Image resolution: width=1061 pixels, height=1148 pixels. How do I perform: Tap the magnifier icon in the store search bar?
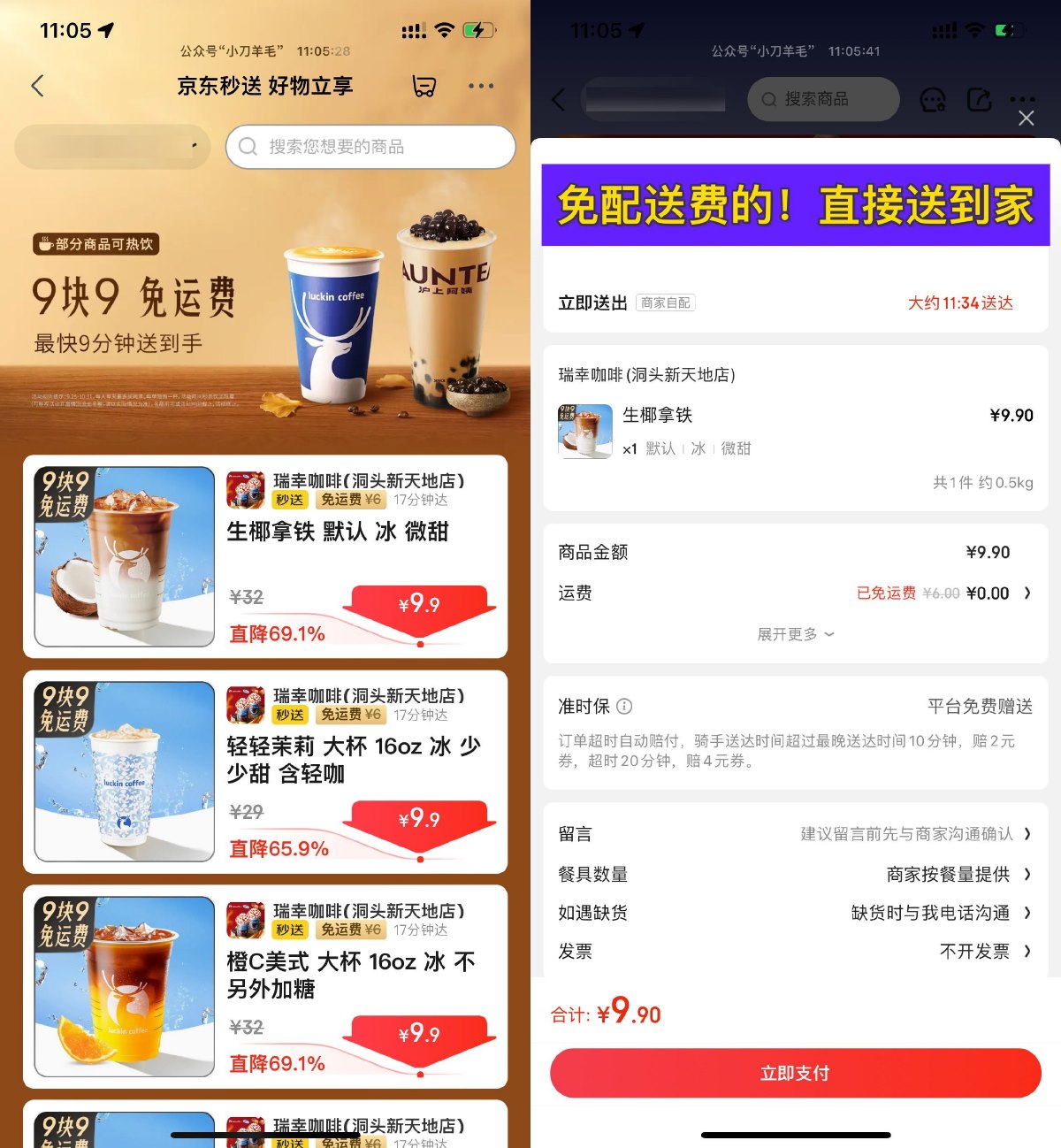(767, 99)
